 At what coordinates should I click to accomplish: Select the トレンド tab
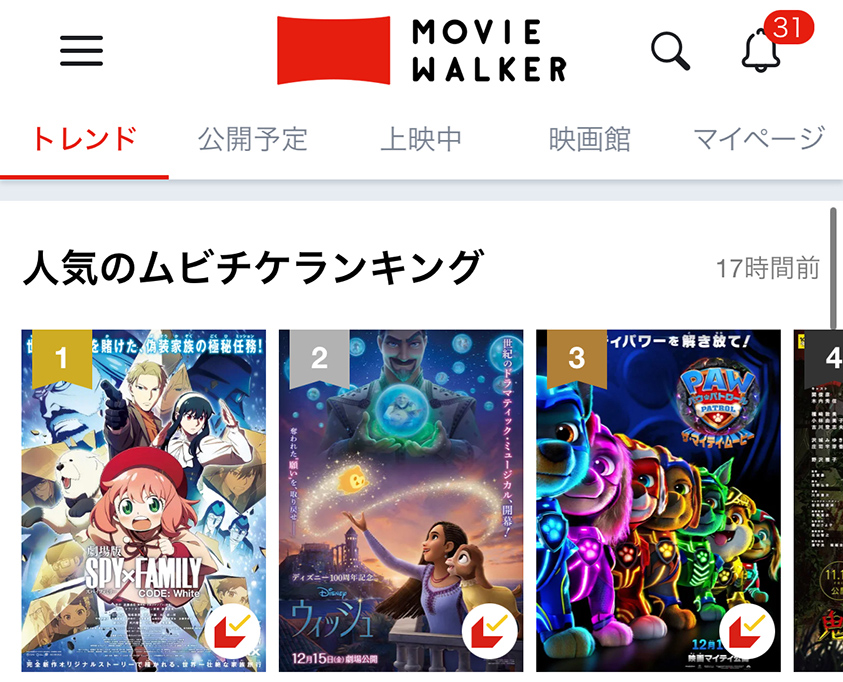(84, 139)
